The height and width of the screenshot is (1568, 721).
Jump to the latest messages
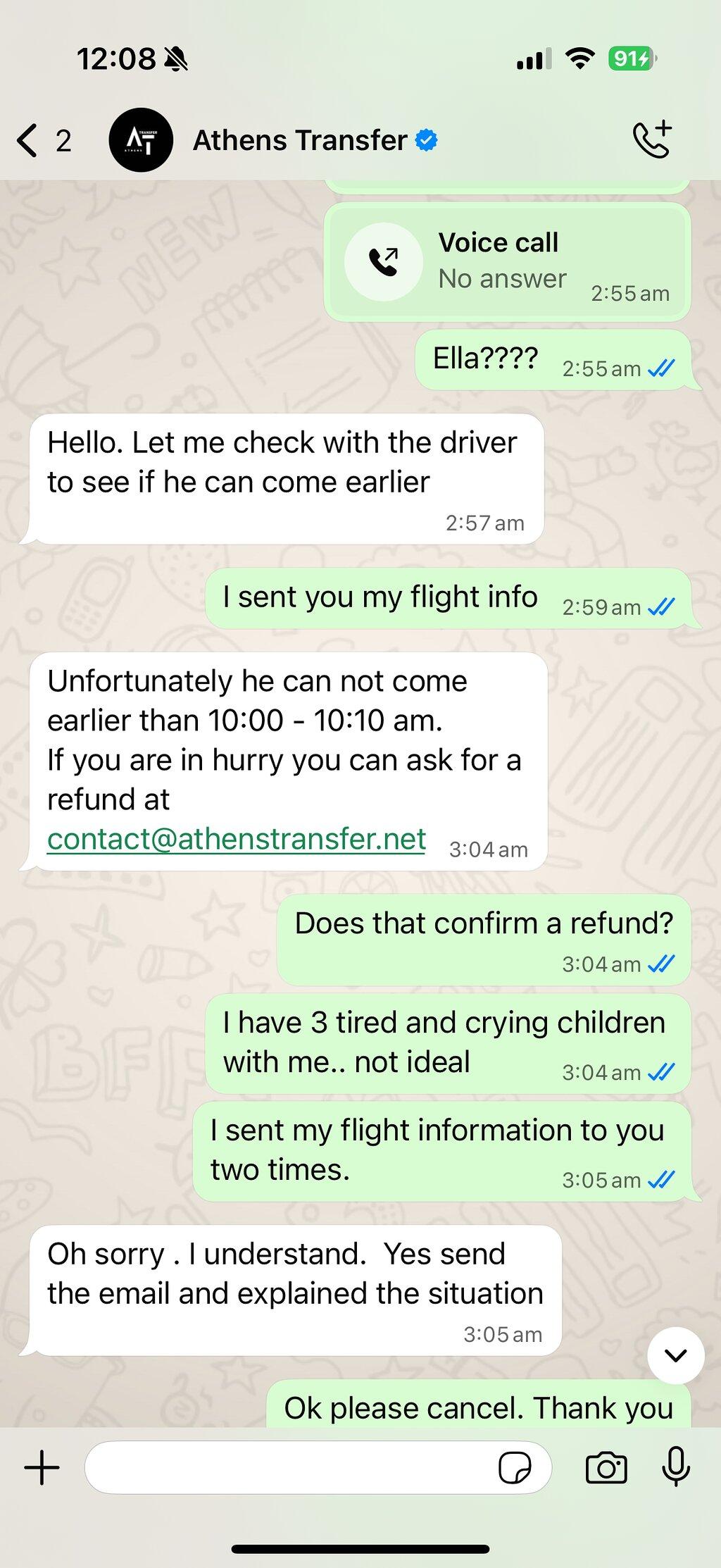tap(676, 1355)
